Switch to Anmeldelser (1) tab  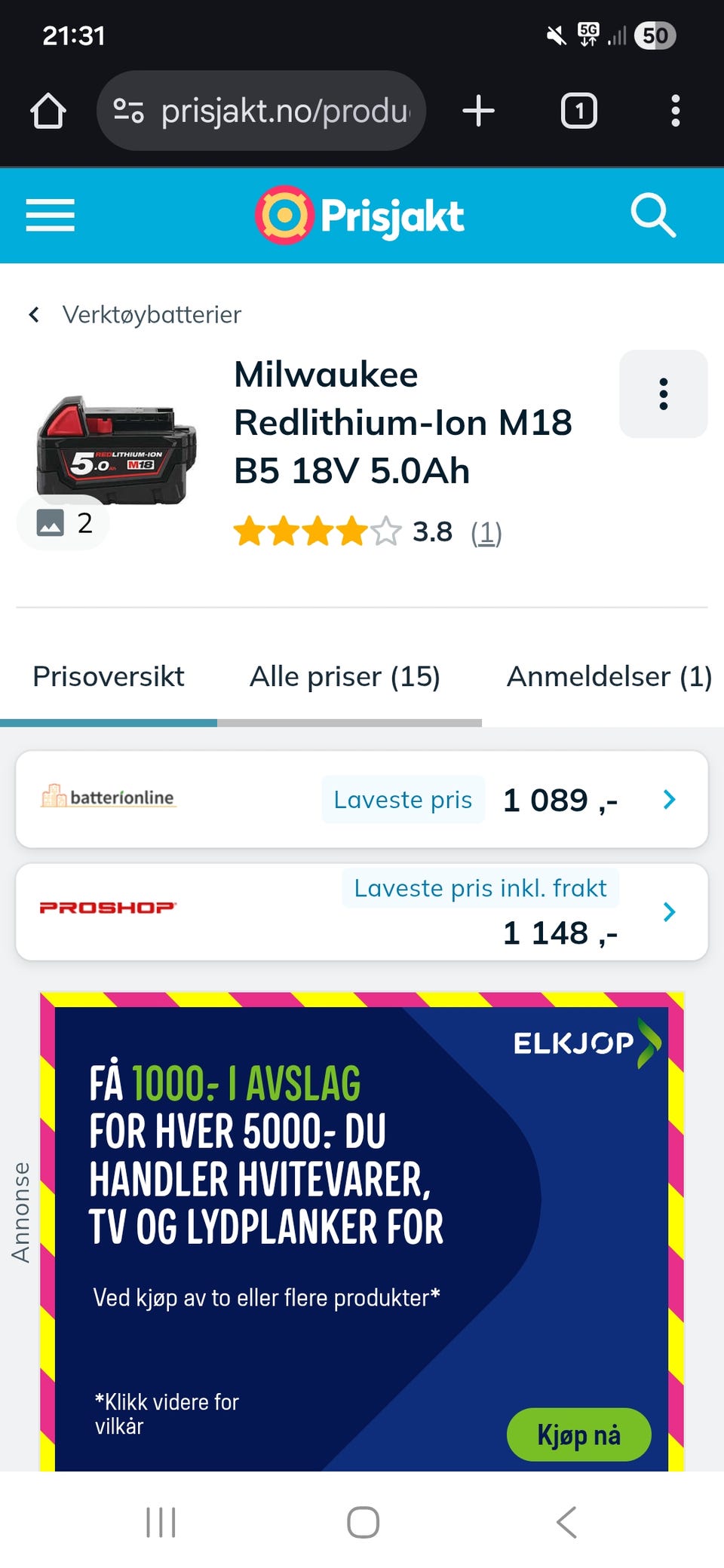click(609, 677)
